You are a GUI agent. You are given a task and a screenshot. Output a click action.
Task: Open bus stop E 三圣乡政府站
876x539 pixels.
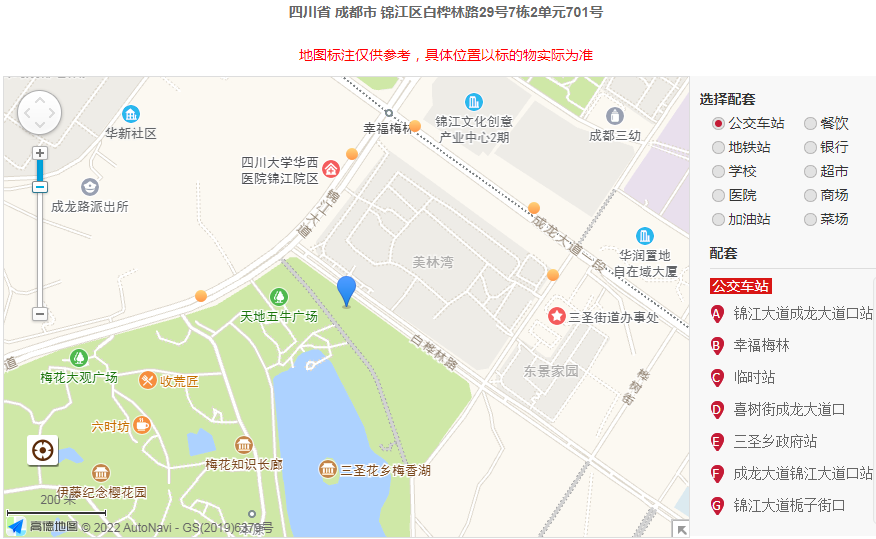(775, 442)
